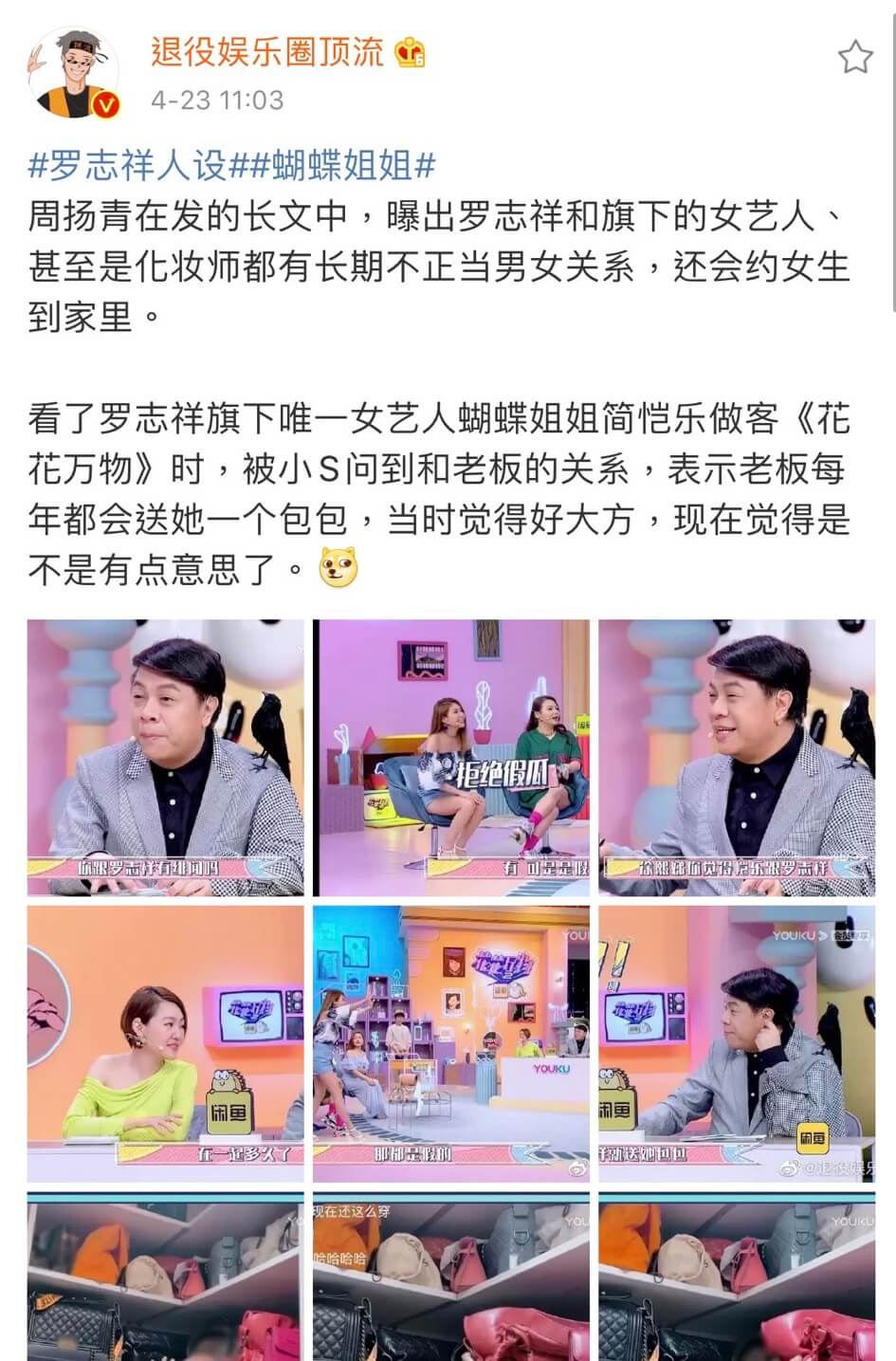Image resolution: width=896 pixels, height=1361 pixels.
Task: Open the last handbag shelf photo
Action: (x=737, y=1276)
